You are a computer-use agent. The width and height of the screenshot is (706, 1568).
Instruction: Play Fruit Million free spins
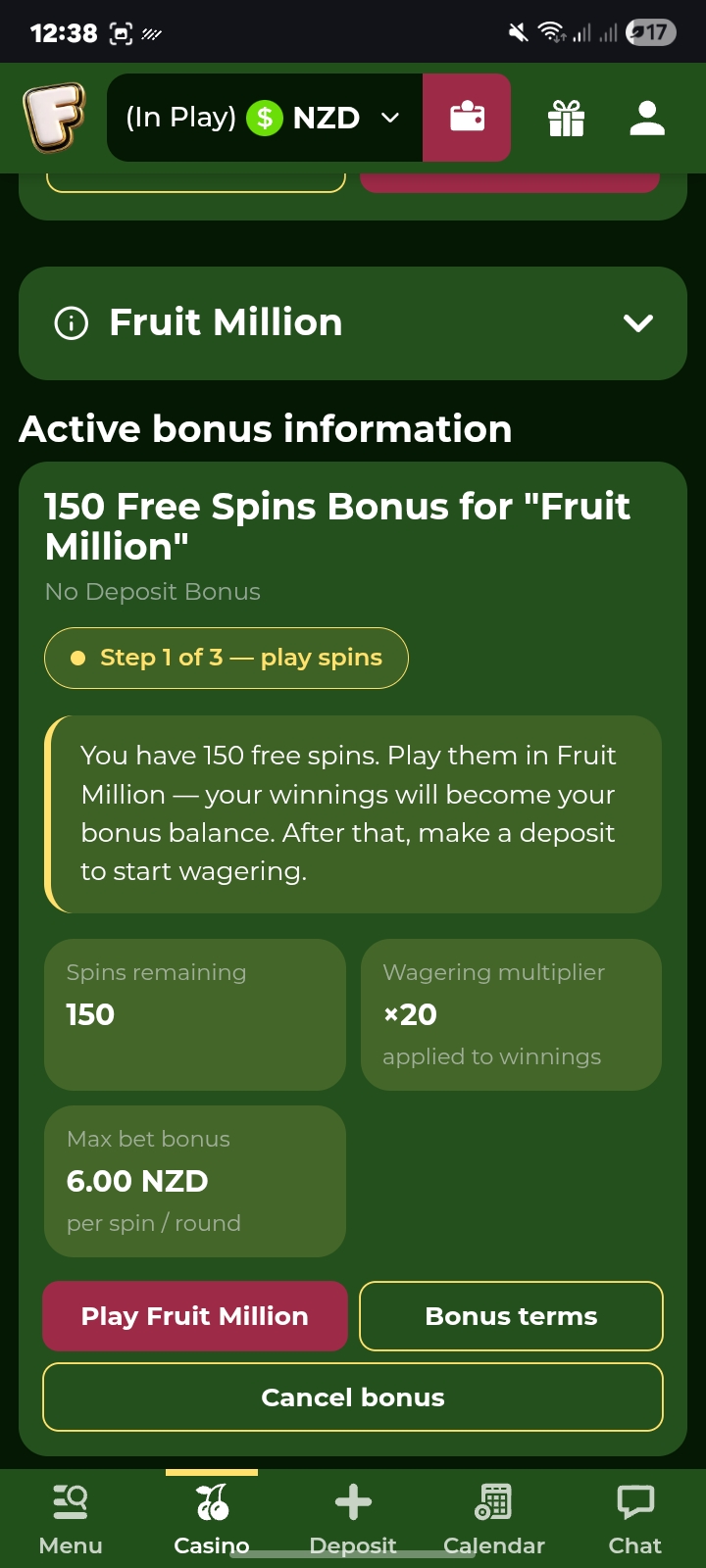coord(195,1316)
